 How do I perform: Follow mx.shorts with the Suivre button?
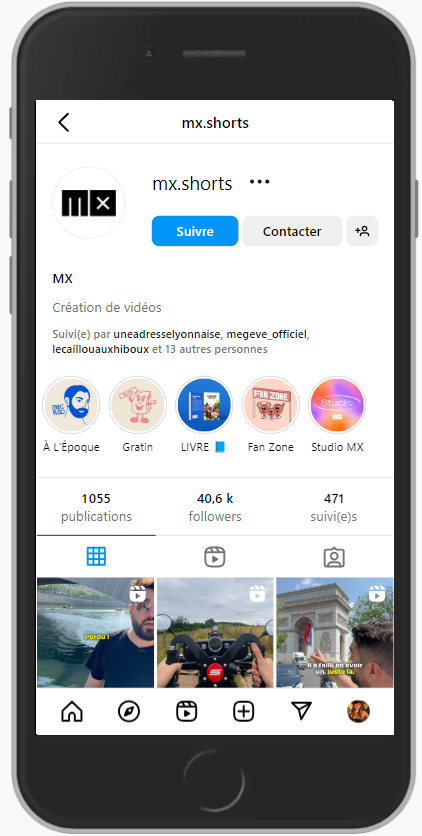click(195, 231)
